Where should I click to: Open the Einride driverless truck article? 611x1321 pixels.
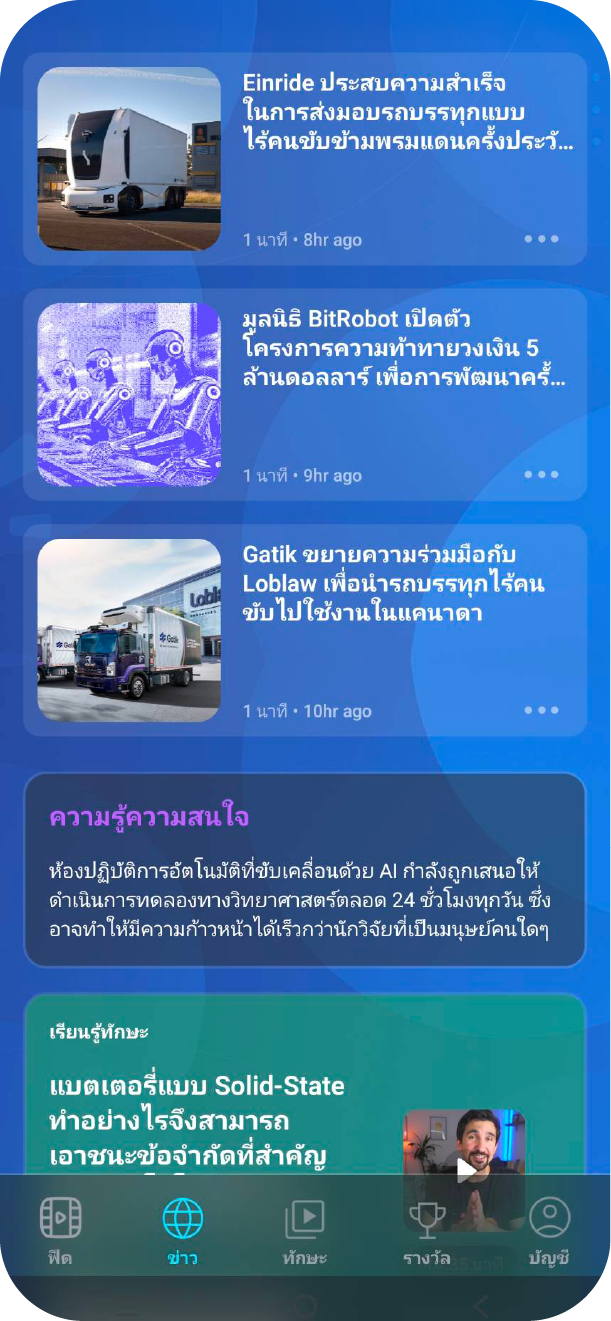pos(408,111)
